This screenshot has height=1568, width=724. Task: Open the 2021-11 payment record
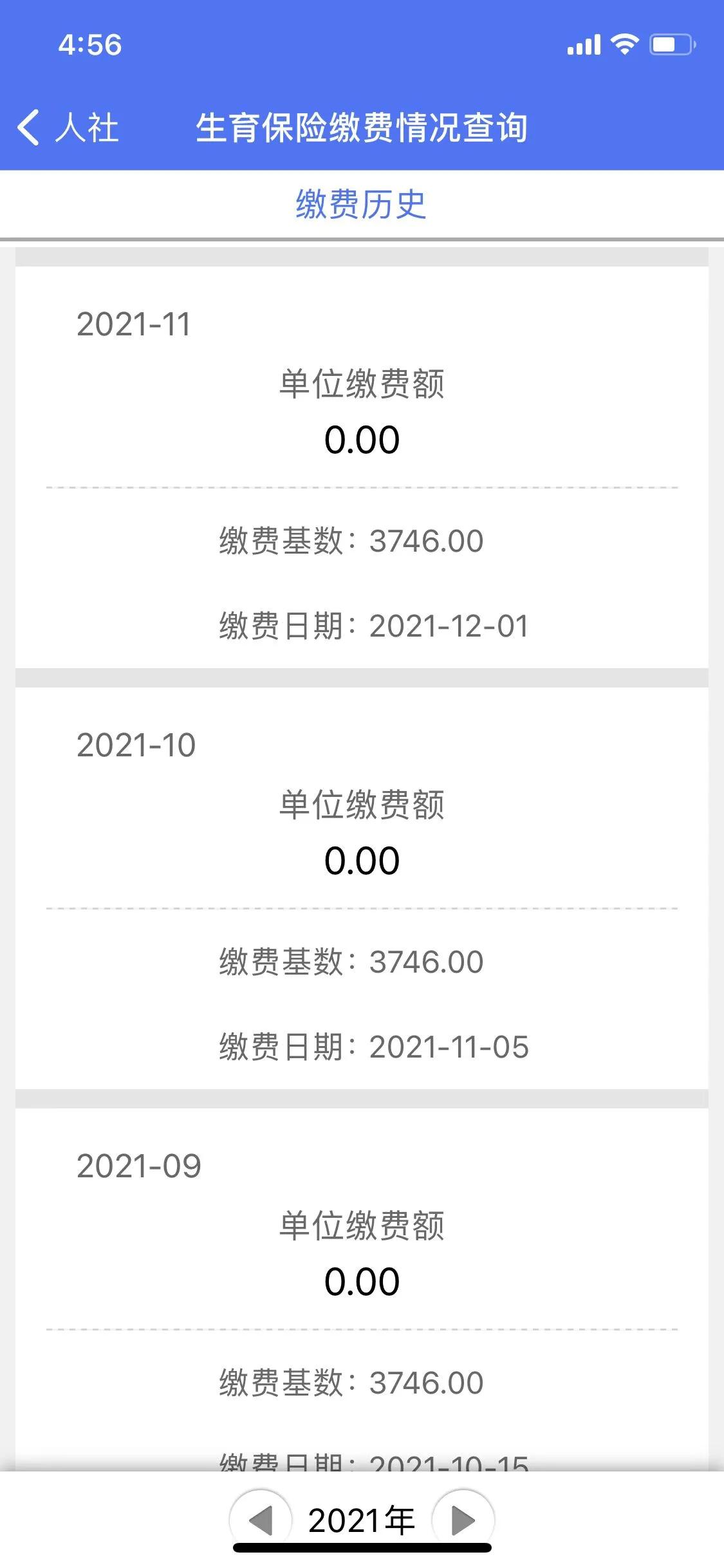(x=362, y=451)
